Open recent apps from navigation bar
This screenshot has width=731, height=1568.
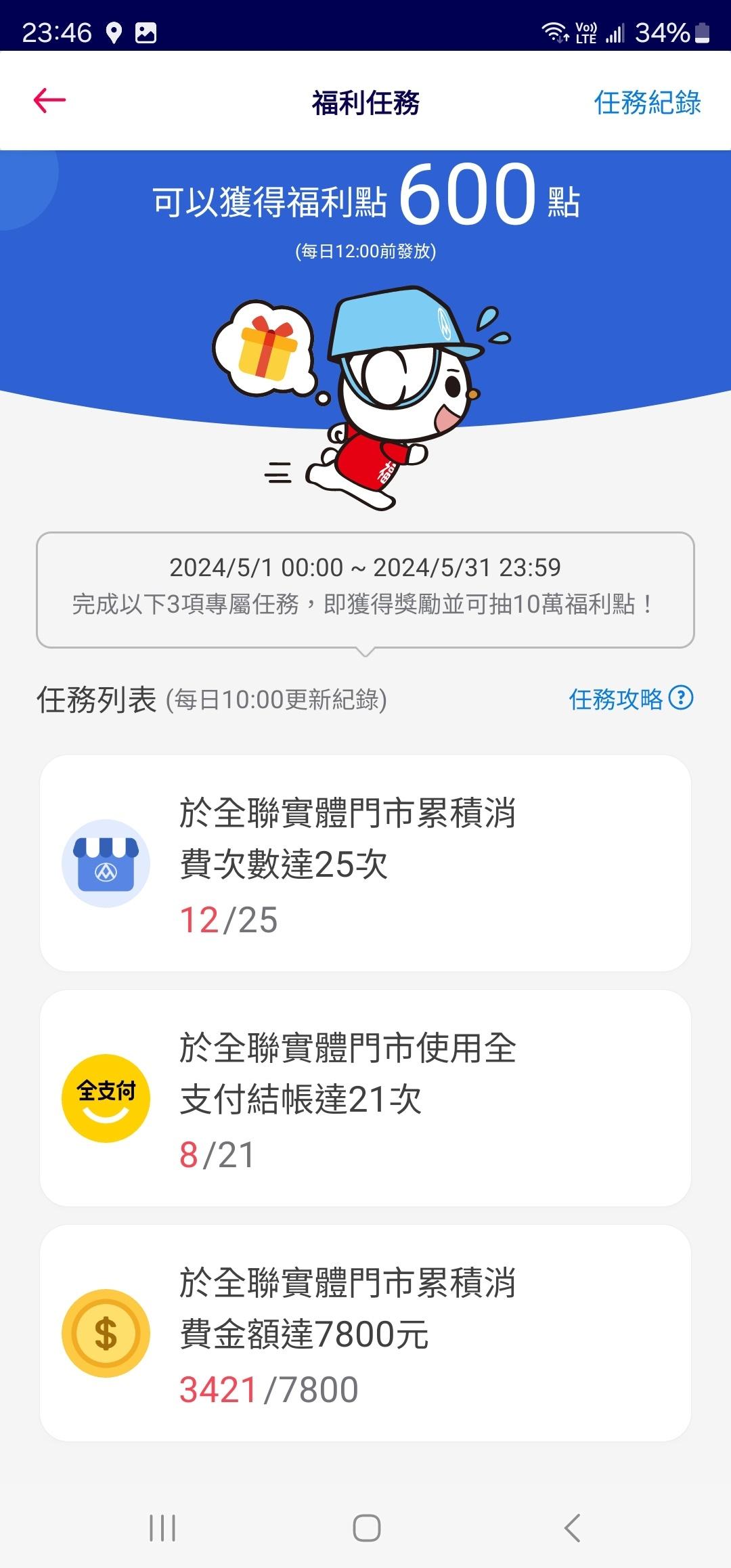coord(162,1528)
